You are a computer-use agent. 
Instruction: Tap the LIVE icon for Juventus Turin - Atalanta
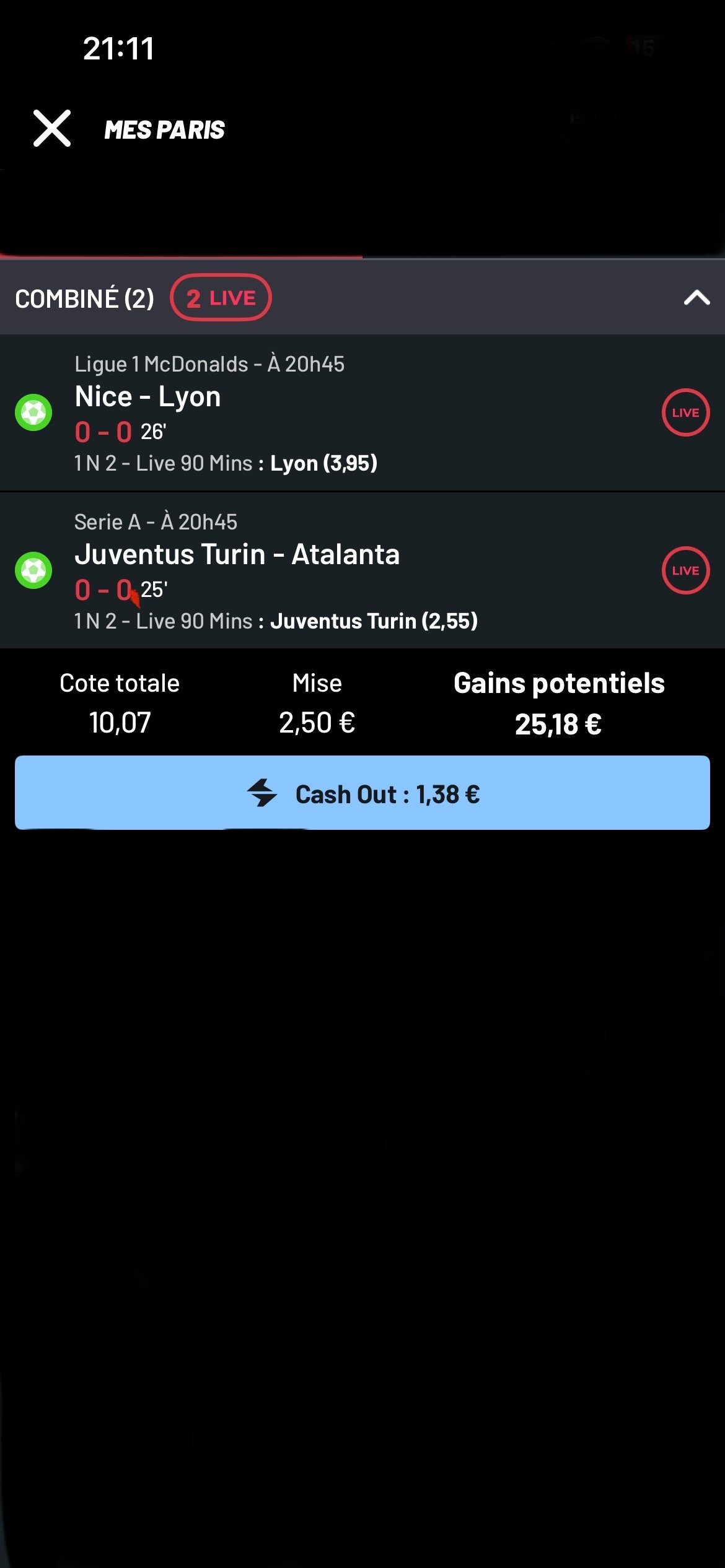point(685,570)
